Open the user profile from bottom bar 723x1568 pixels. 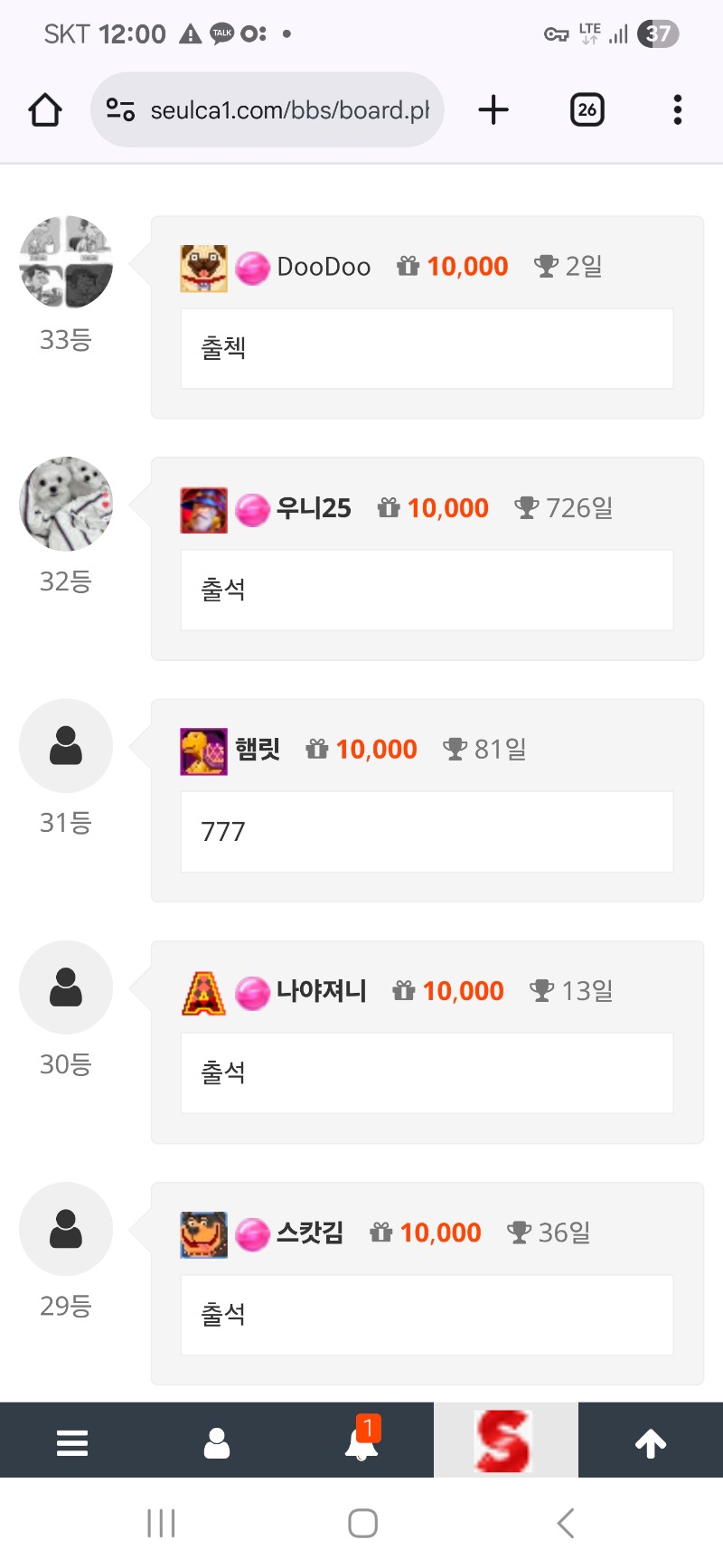217,1442
